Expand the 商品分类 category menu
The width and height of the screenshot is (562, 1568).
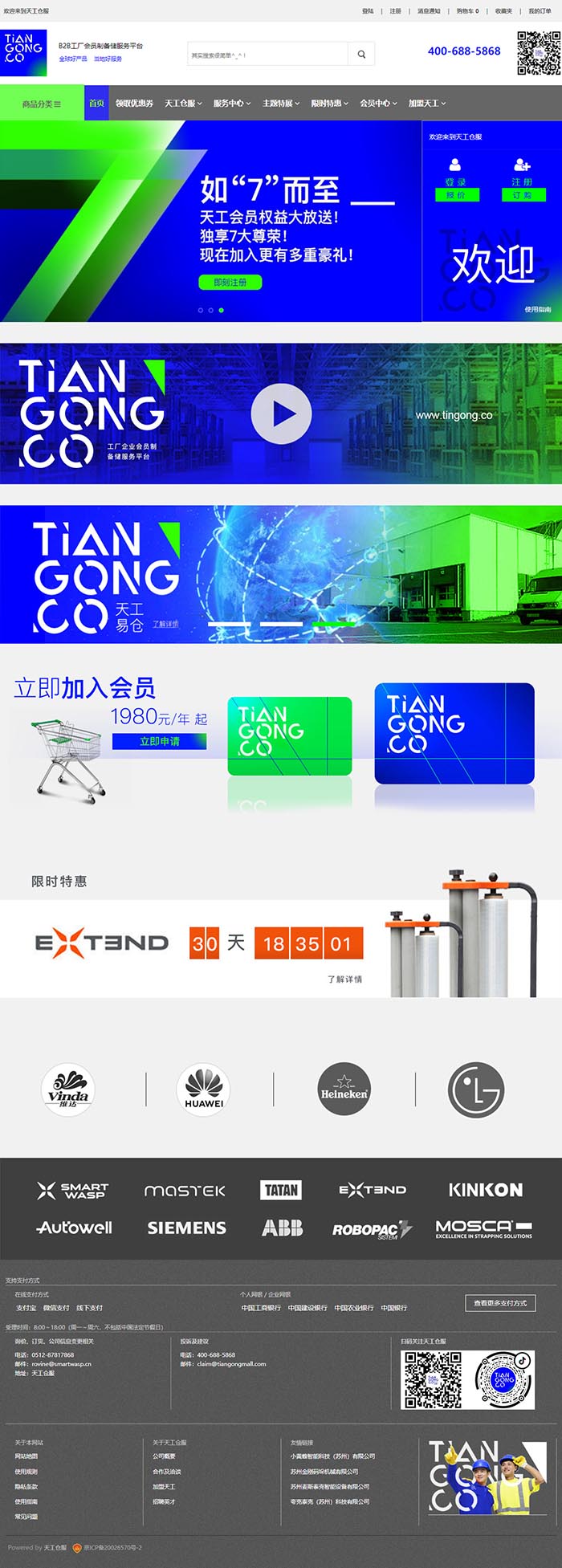pos(42,104)
